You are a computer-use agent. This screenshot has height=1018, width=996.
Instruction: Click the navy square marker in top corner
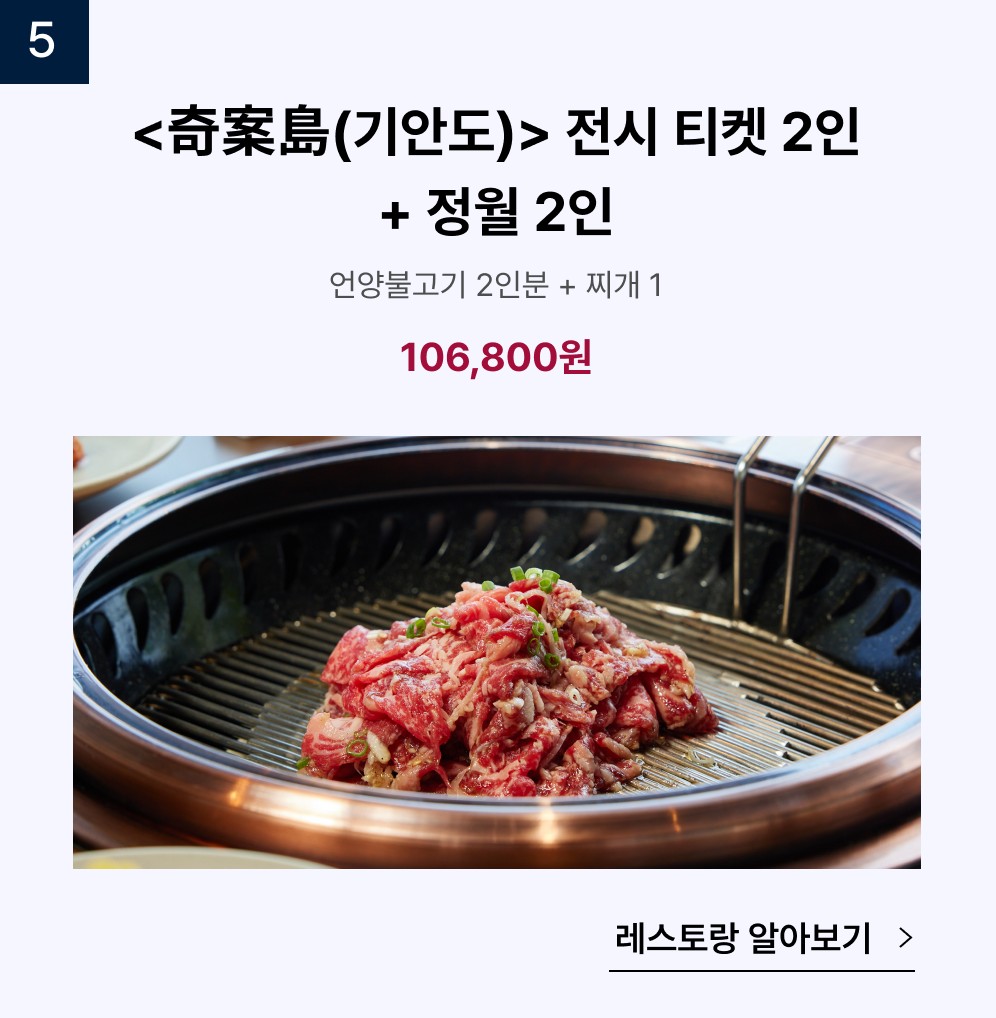pyautogui.click(x=45, y=42)
